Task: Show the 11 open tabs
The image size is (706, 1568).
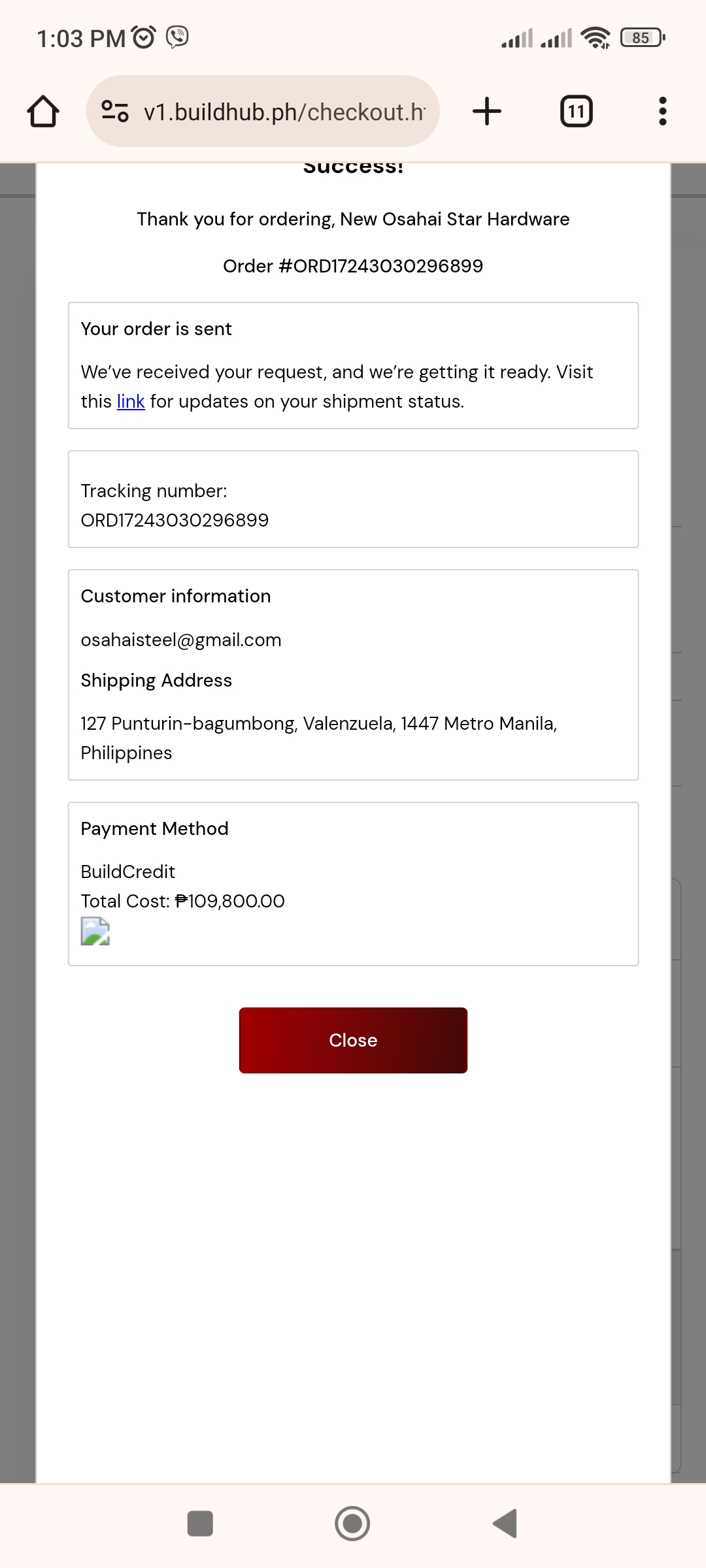Action: click(576, 111)
